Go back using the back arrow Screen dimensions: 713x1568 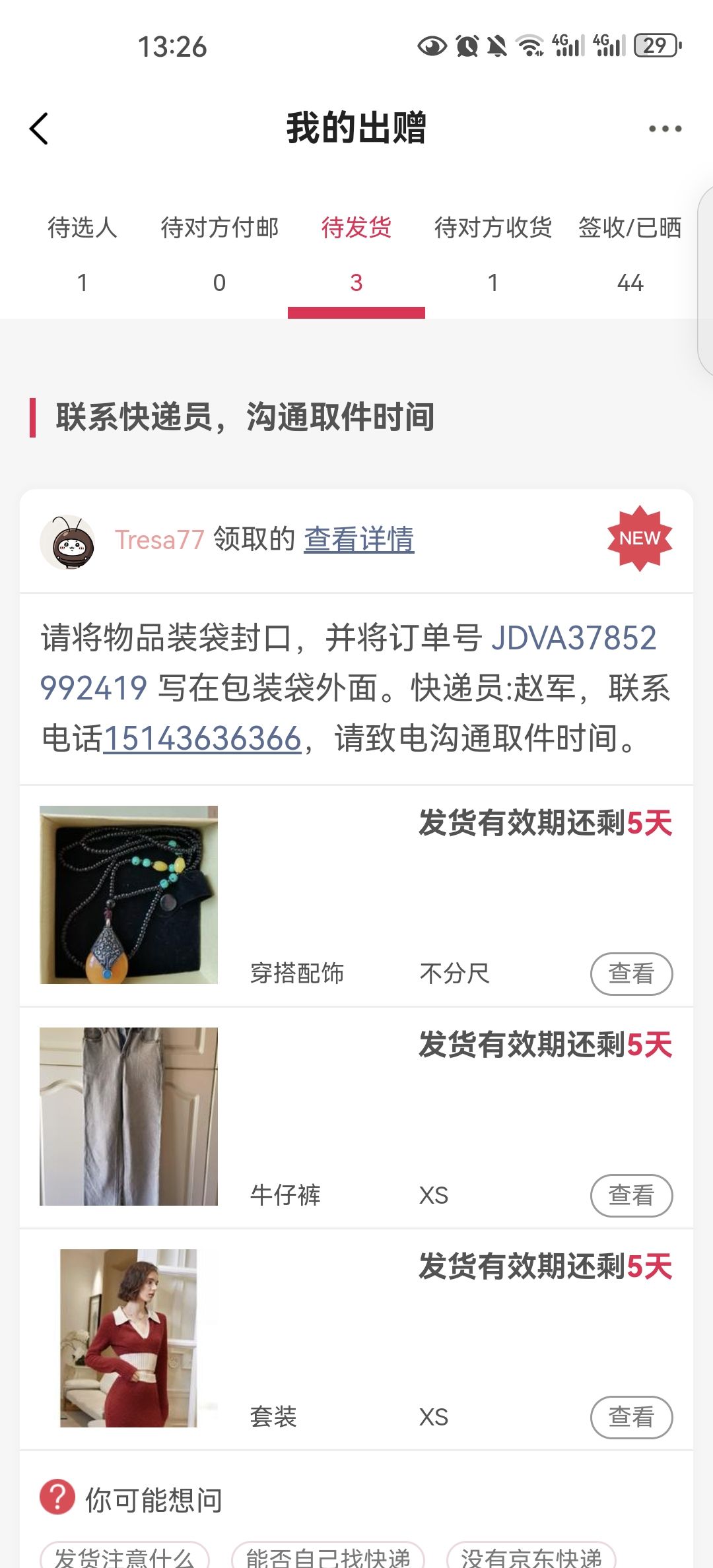(40, 128)
